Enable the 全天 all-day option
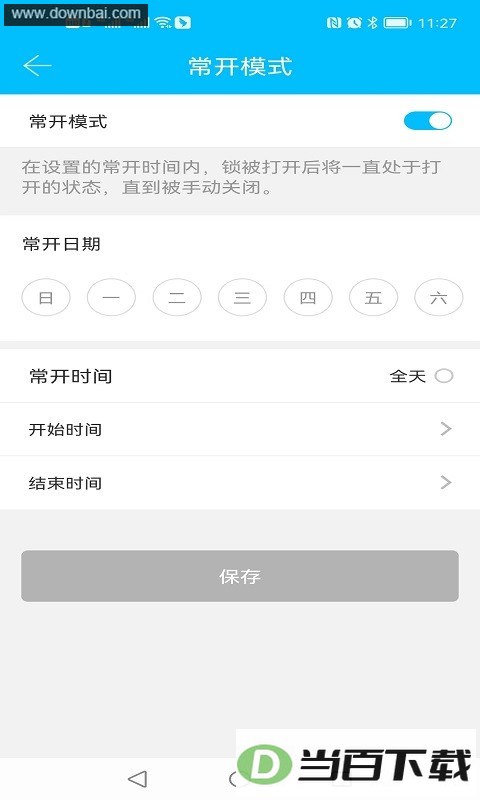This screenshot has height=800, width=480. pos(444,376)
